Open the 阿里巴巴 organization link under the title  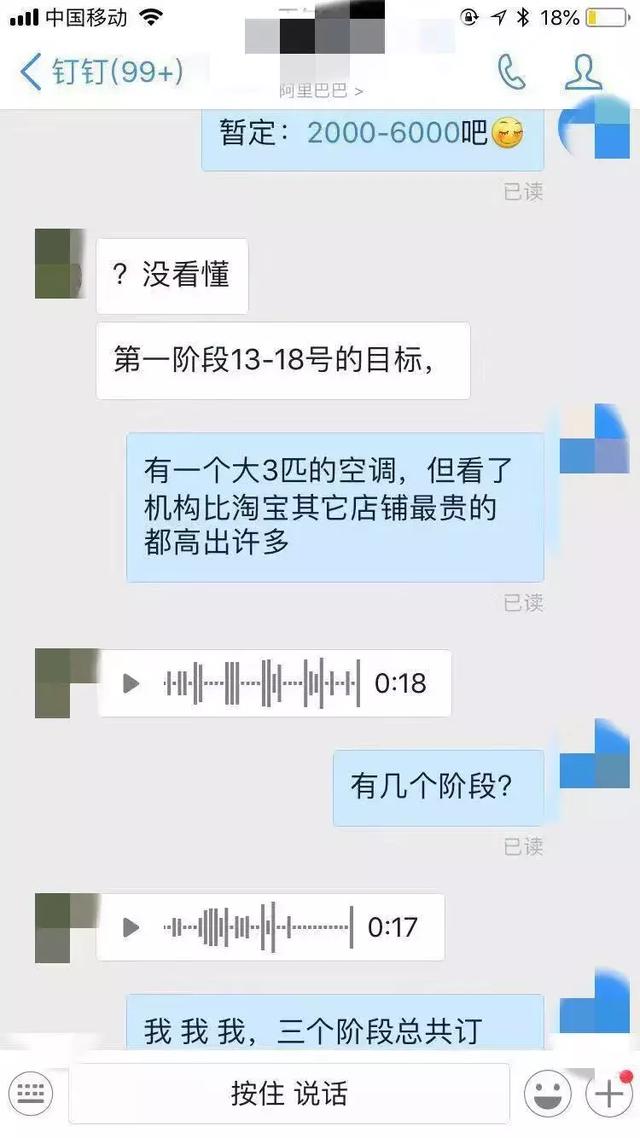[x=320, y=92]
